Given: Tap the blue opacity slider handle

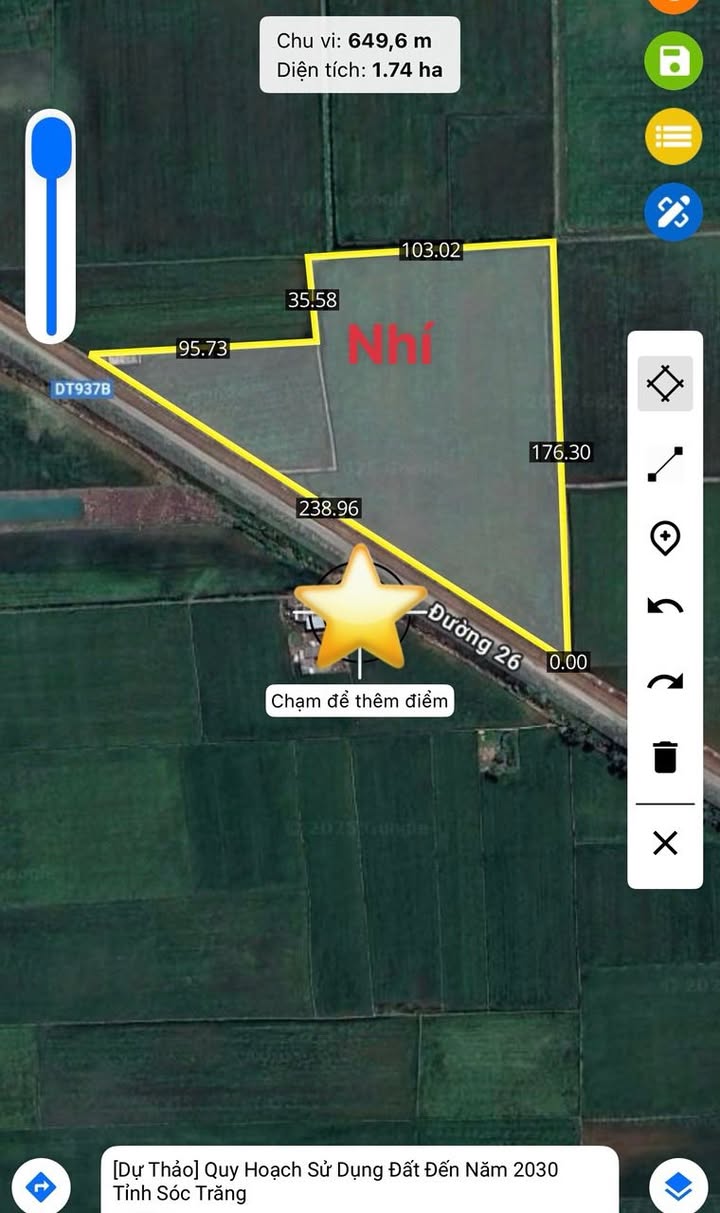Looking at the screenshot, I should point(52,146).
